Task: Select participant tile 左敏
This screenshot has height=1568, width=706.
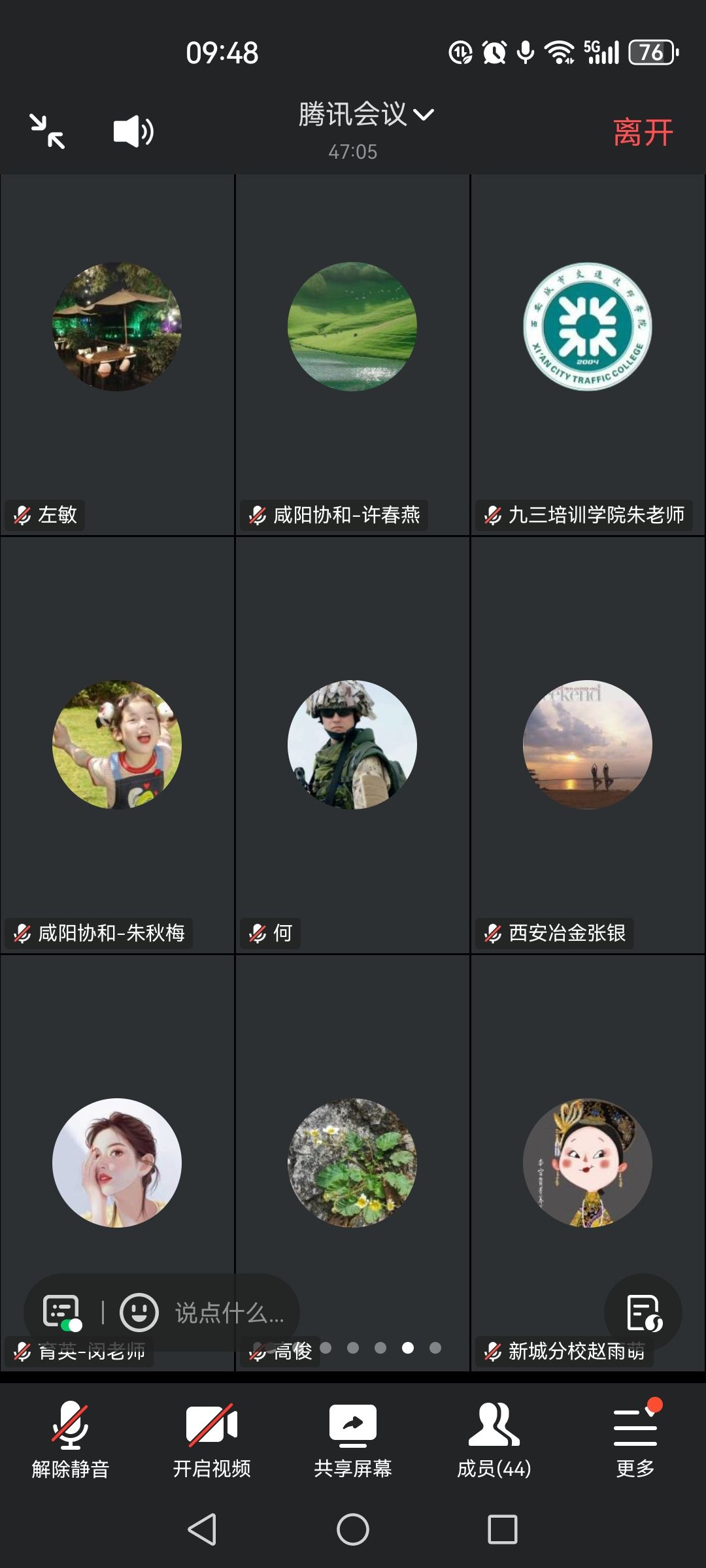Action: [118, 355]
